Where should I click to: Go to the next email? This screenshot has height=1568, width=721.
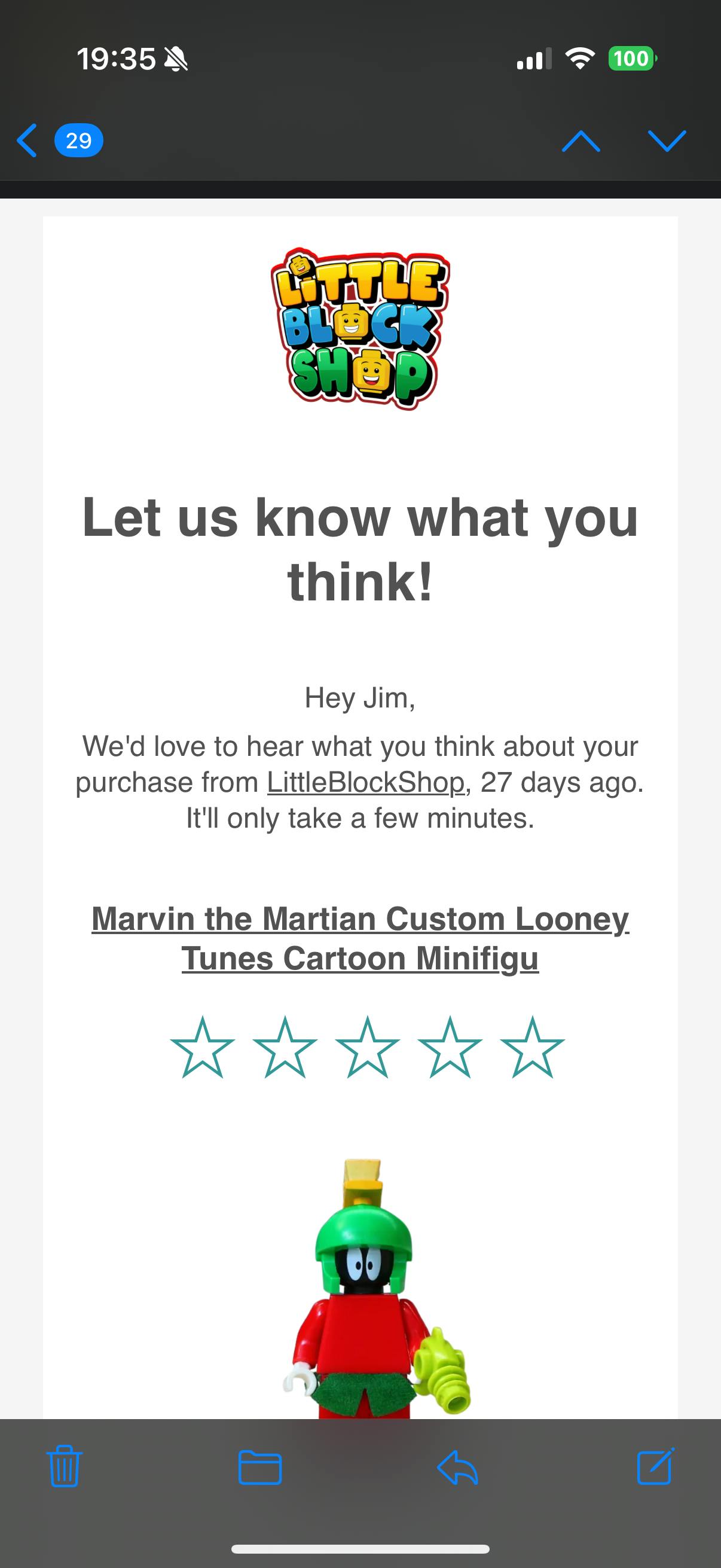[667, 141]
